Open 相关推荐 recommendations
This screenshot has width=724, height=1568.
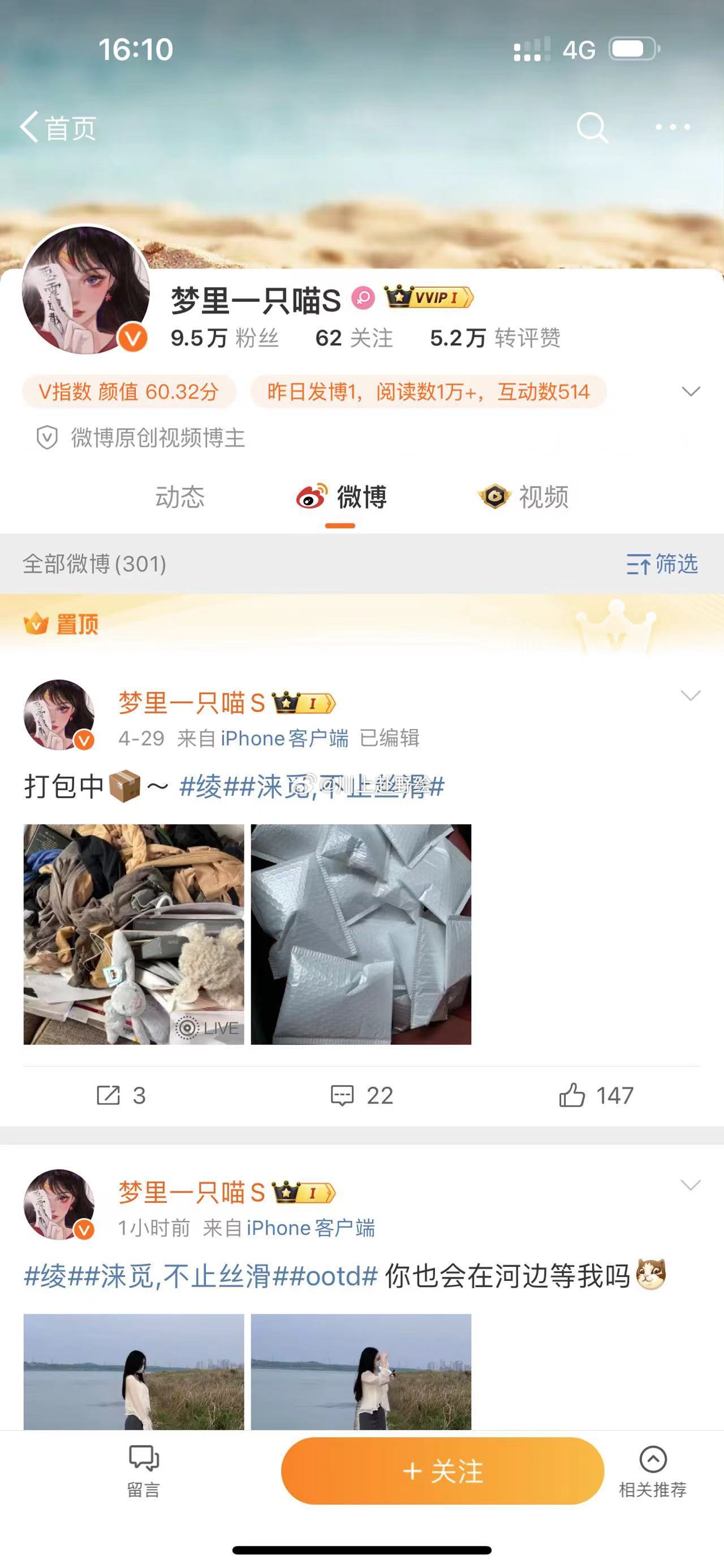tap(652, 1471)
